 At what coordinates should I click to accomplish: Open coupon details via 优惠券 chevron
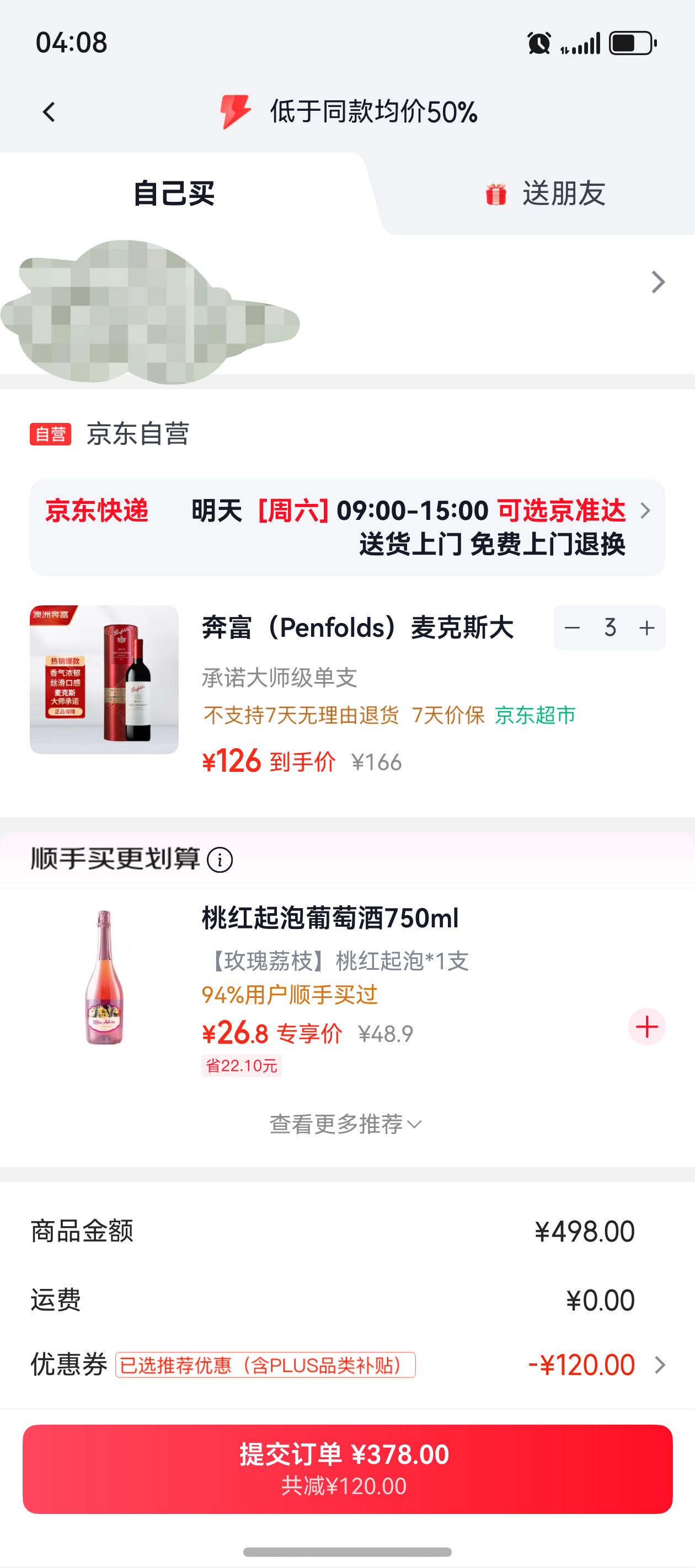coord(659,1365)
